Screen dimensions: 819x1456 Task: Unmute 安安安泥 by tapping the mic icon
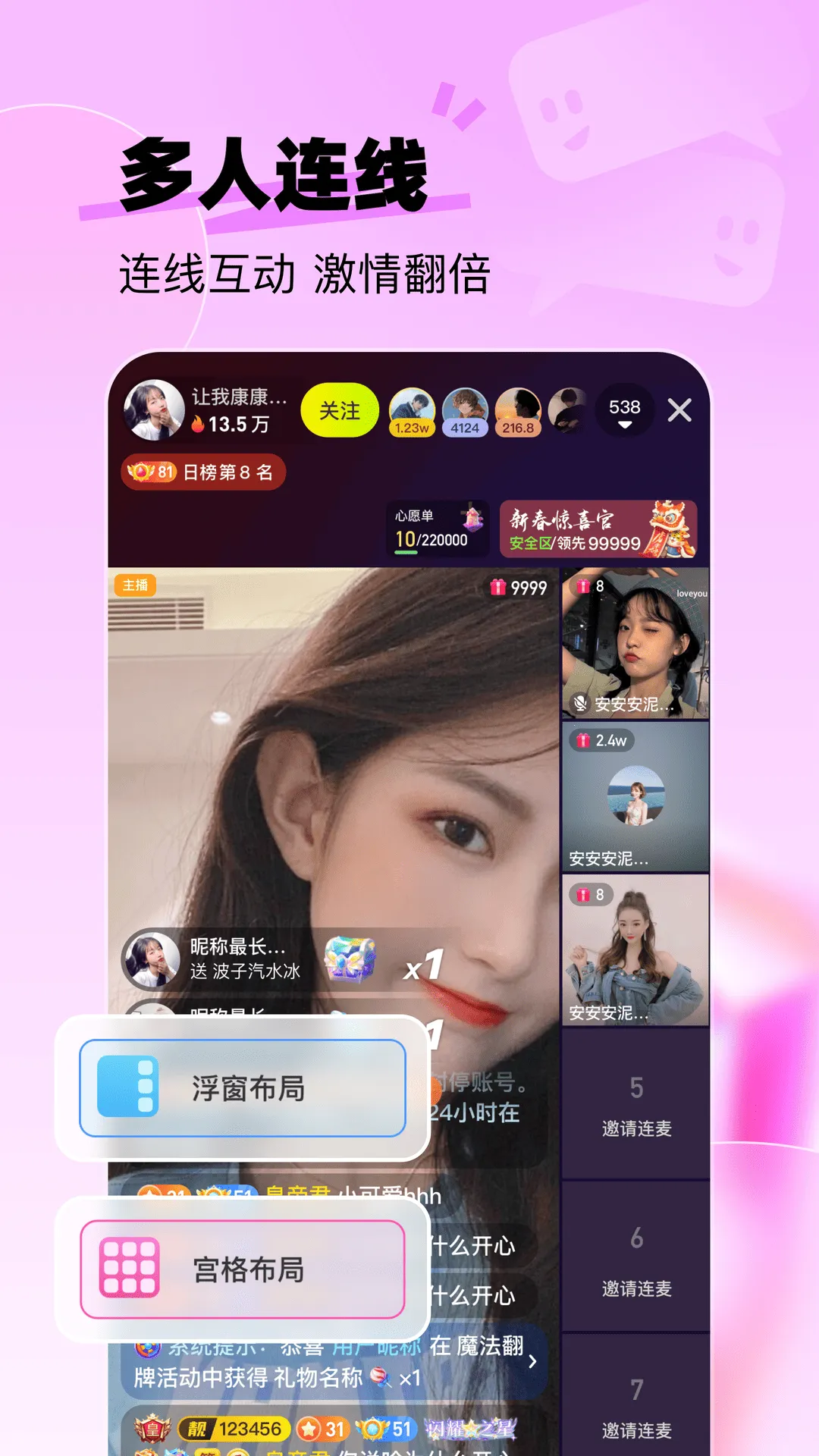pos(579,701)
